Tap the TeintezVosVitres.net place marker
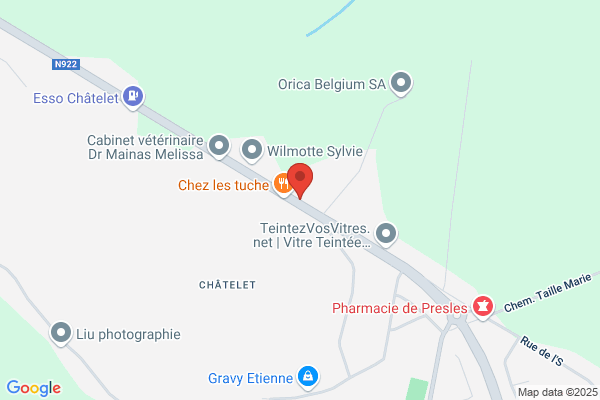The width and height of the screenshot is (600, 400). point(386,234)
